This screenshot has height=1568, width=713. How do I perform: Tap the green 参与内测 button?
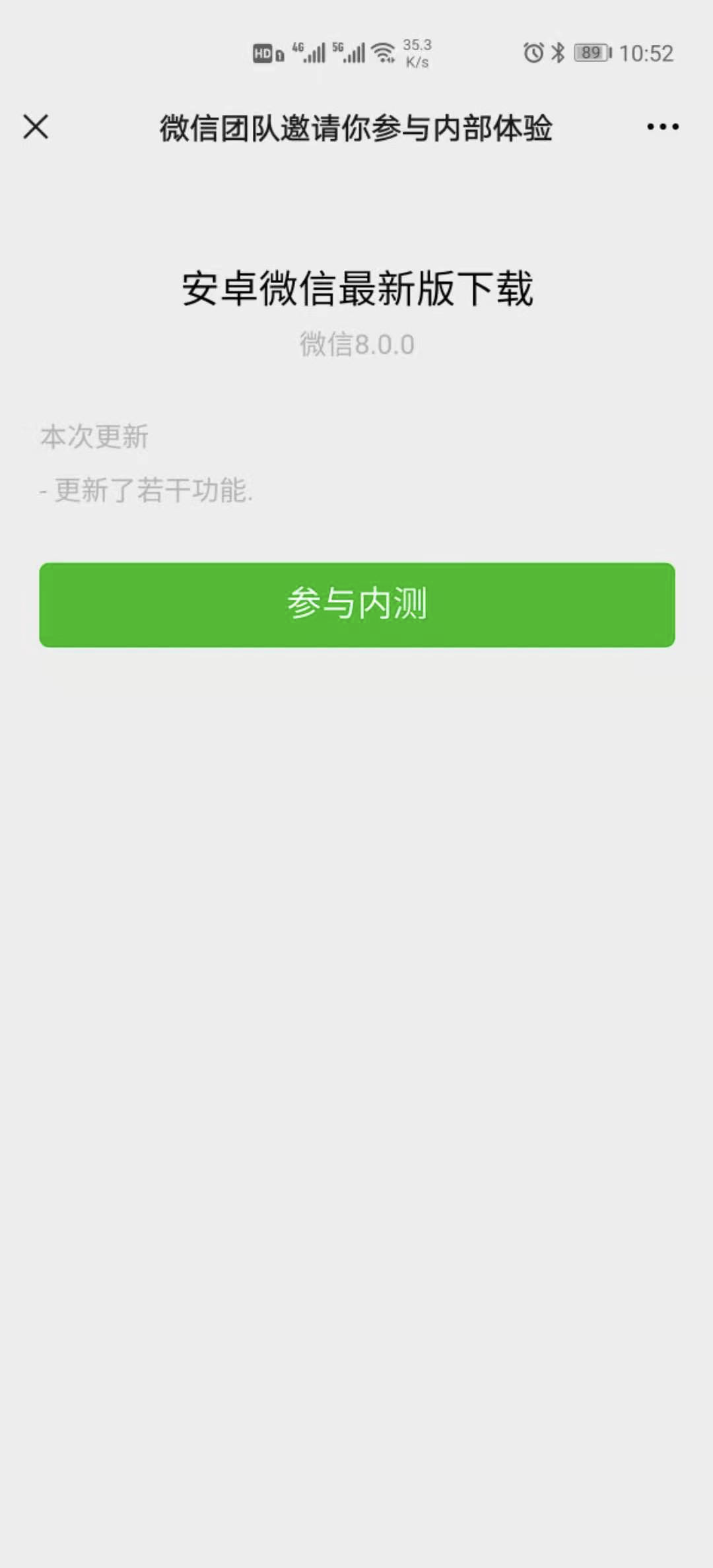[x=357, y=604]
